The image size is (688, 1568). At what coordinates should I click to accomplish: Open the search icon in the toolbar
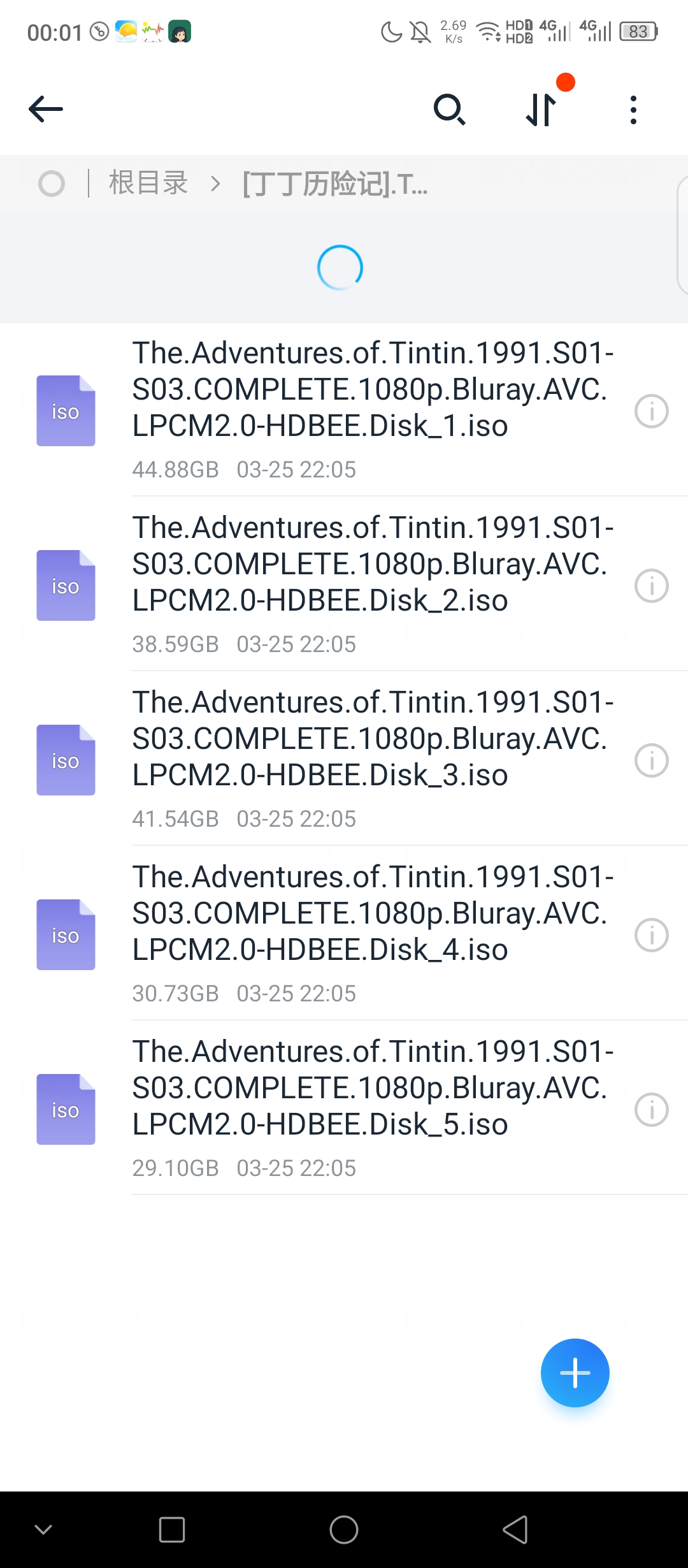[450, 110]
